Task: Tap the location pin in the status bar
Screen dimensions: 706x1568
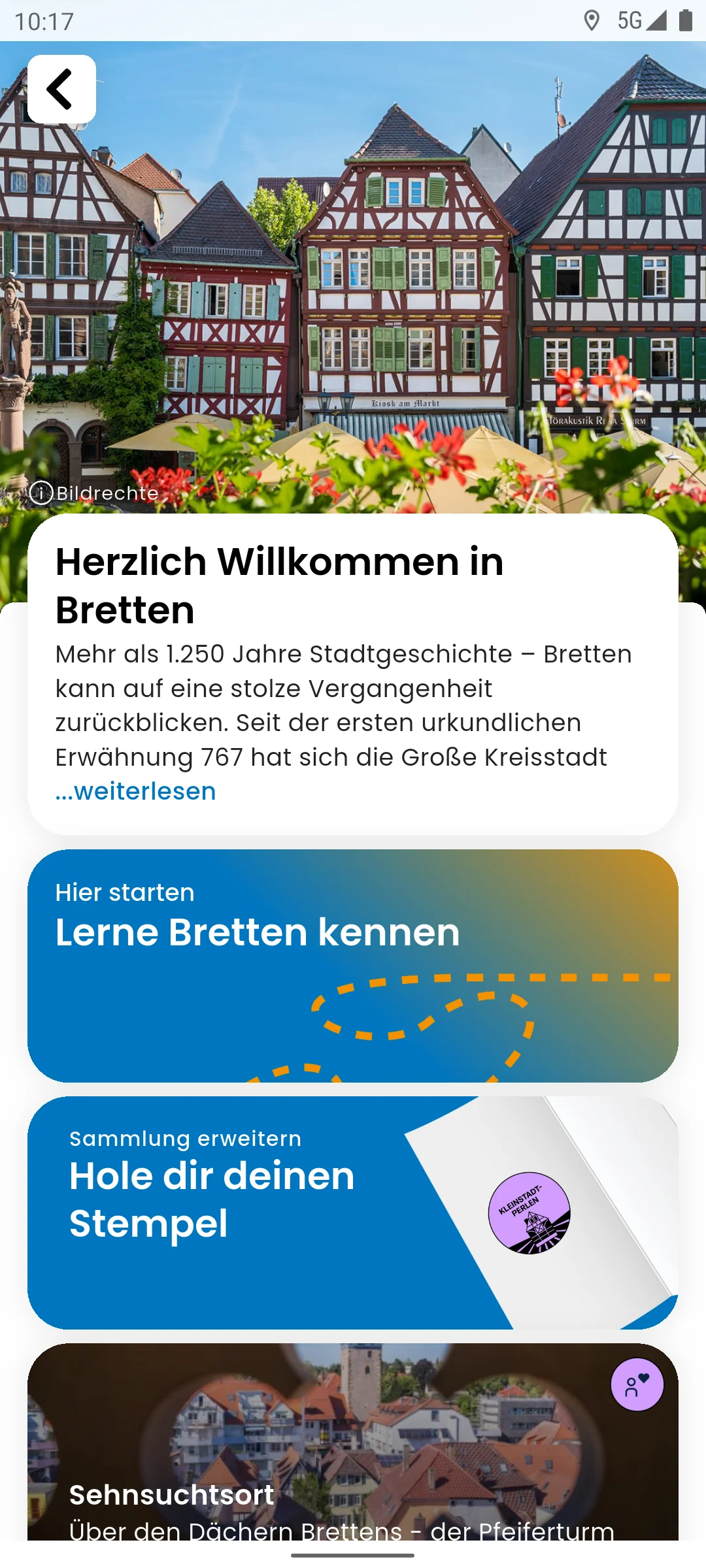Action: pyautogui.click(x=594, y=20)
